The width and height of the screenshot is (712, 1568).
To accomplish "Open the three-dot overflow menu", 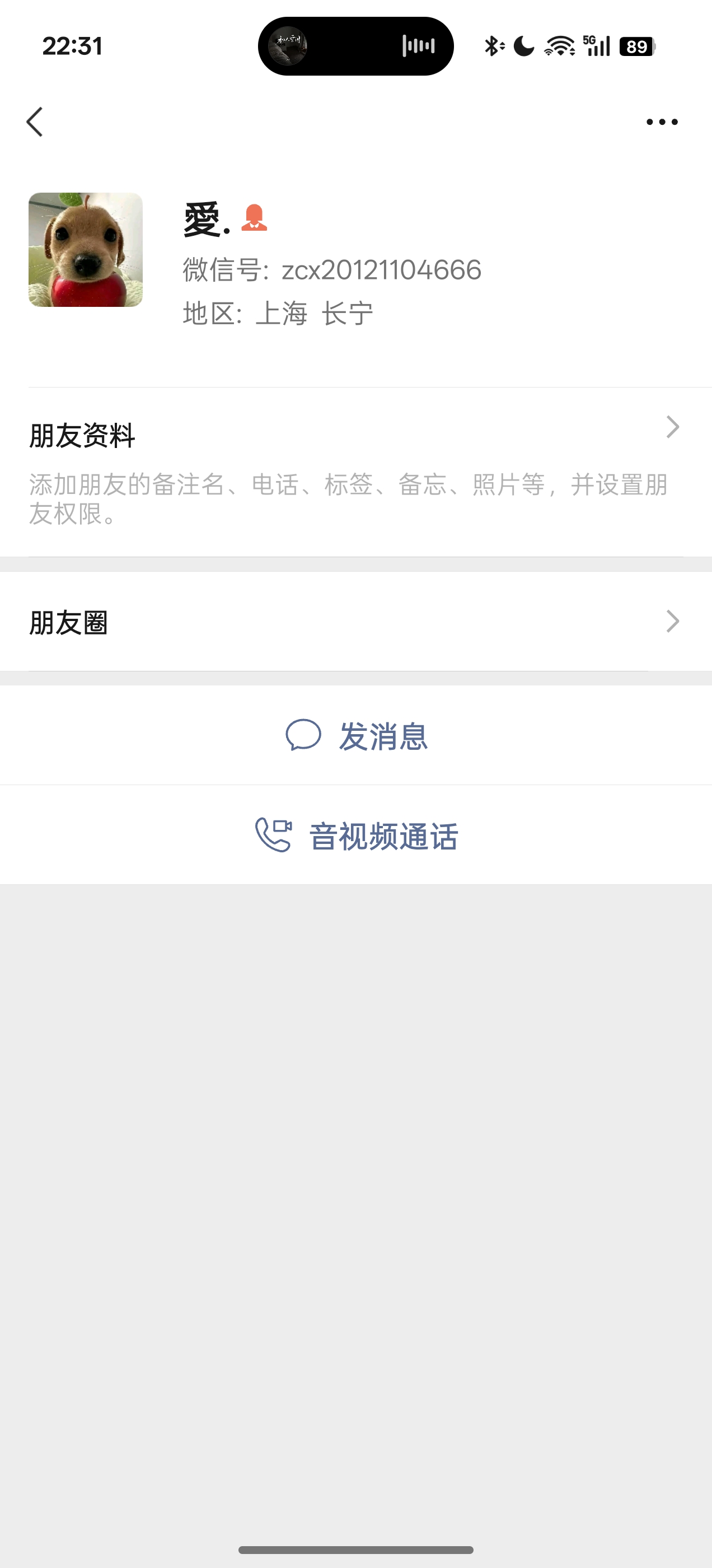I will coord(662,122).
